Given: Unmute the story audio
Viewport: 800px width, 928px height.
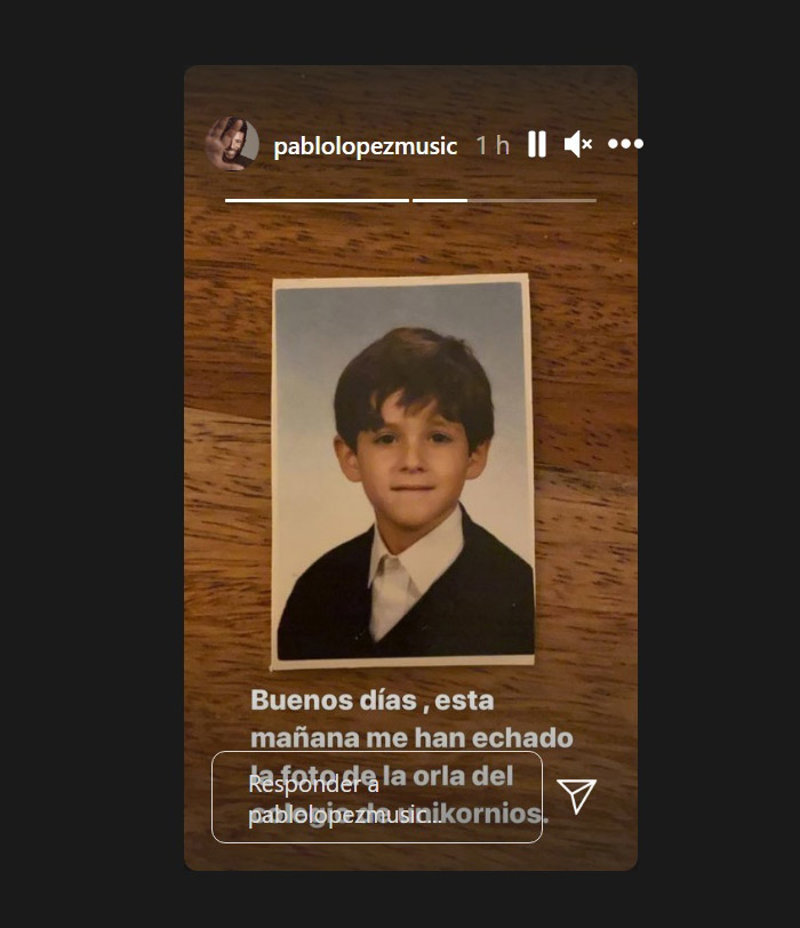Looking at the screenshot, I should (x=577, y=145).
